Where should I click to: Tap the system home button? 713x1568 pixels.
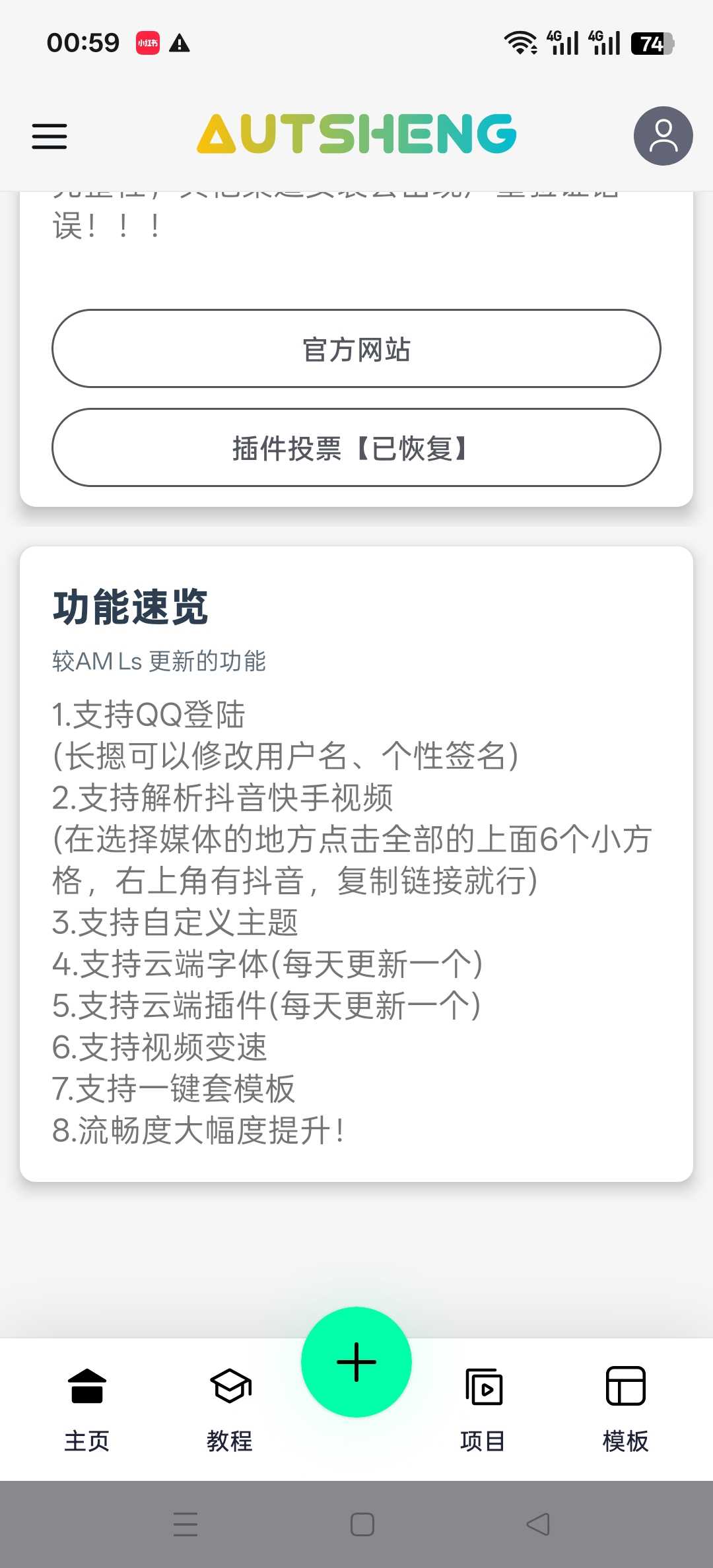click(x=362, y=1524)
